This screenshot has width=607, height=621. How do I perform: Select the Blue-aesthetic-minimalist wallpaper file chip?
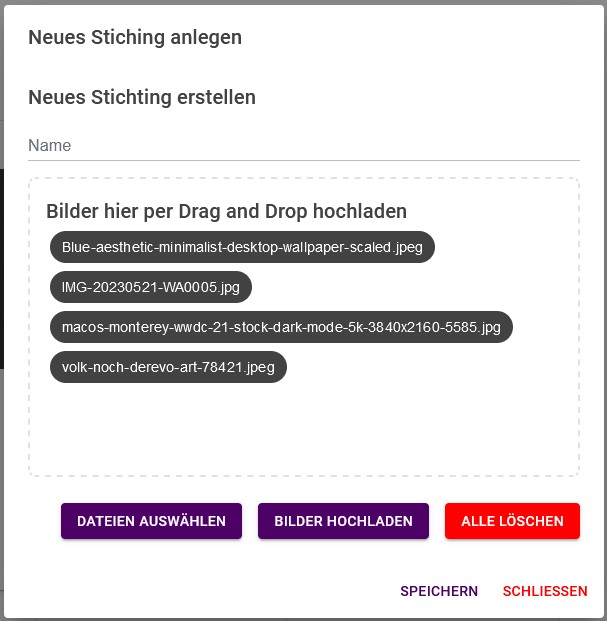pyautogui.click(x=242, y=247)
